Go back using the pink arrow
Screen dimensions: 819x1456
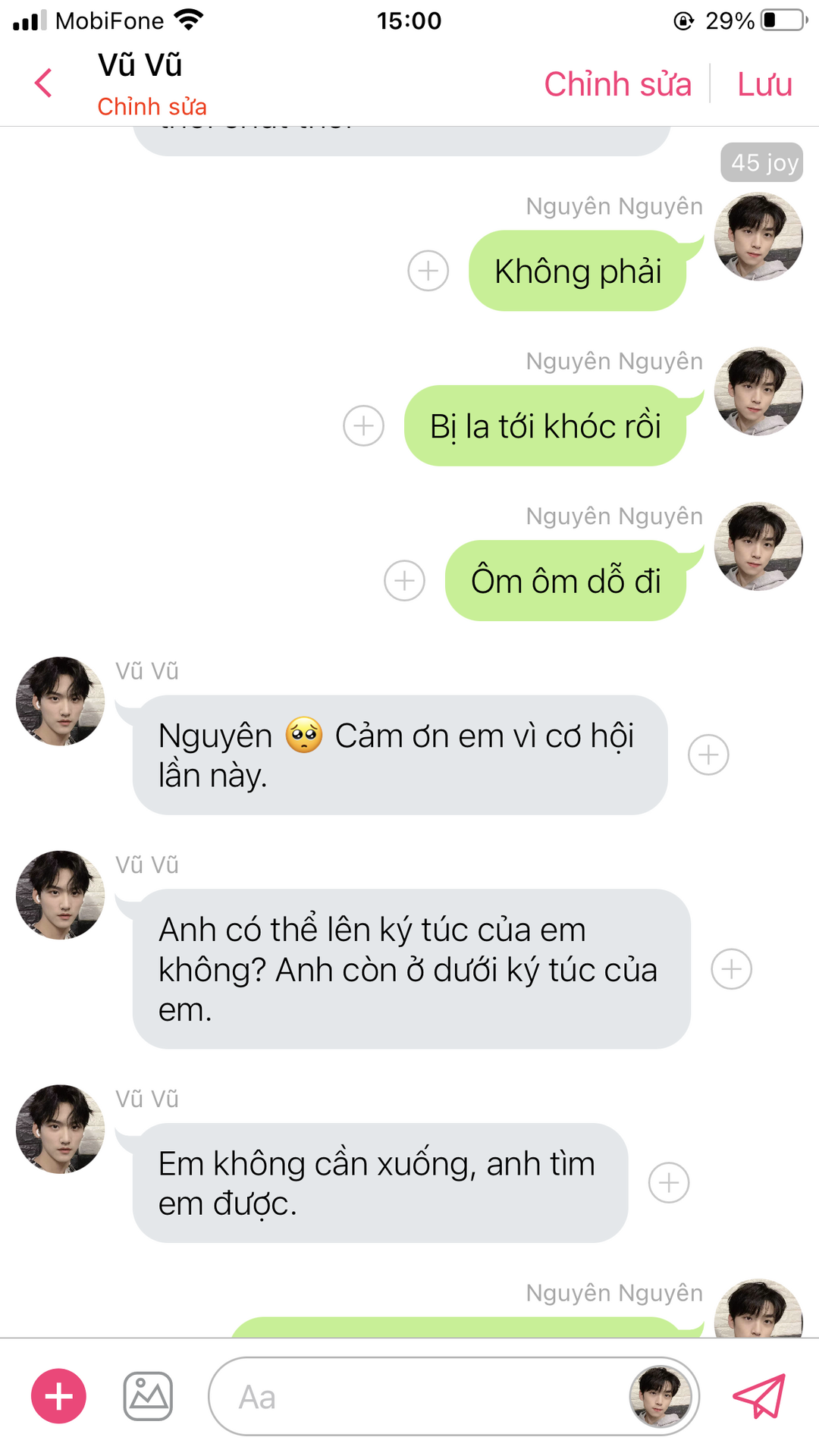tap(44, 83)
